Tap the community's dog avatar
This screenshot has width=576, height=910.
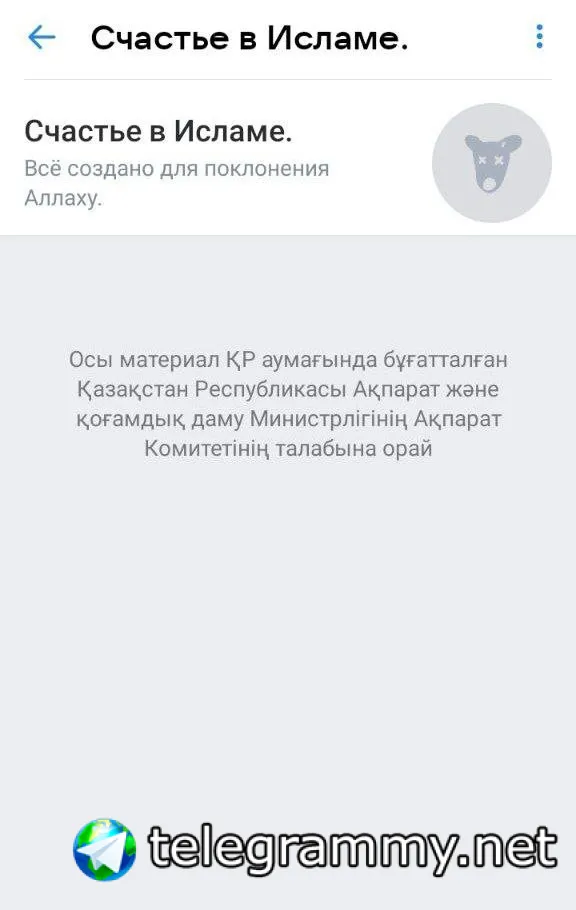pos(492,163)
